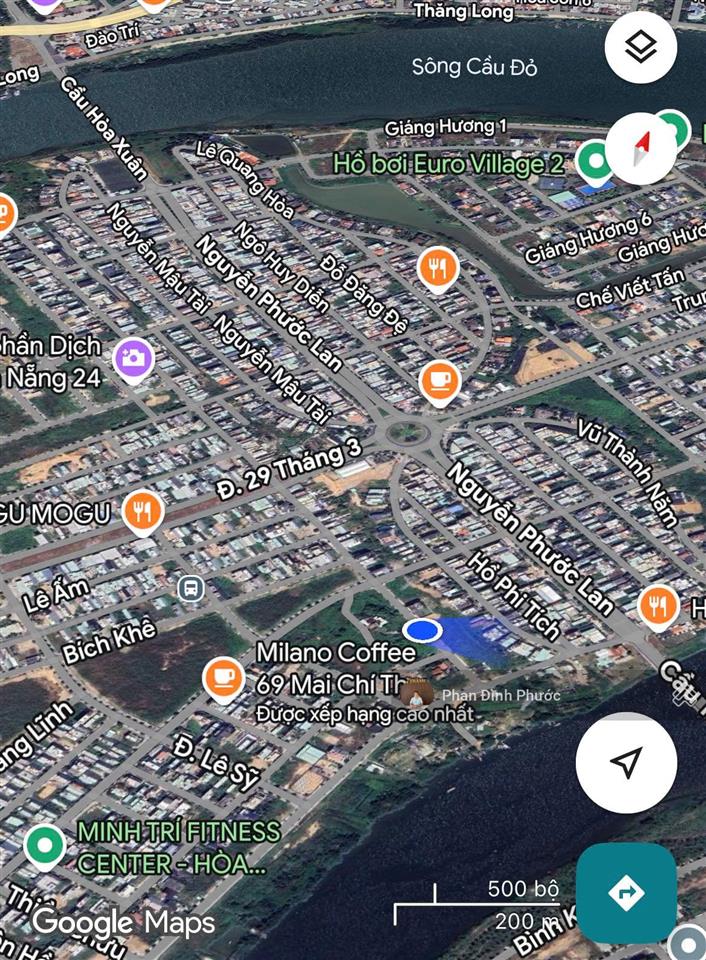Viewport: 706px width, 960px height.
Task: Open directions with the teal arrow button
Action: point(626,892)
